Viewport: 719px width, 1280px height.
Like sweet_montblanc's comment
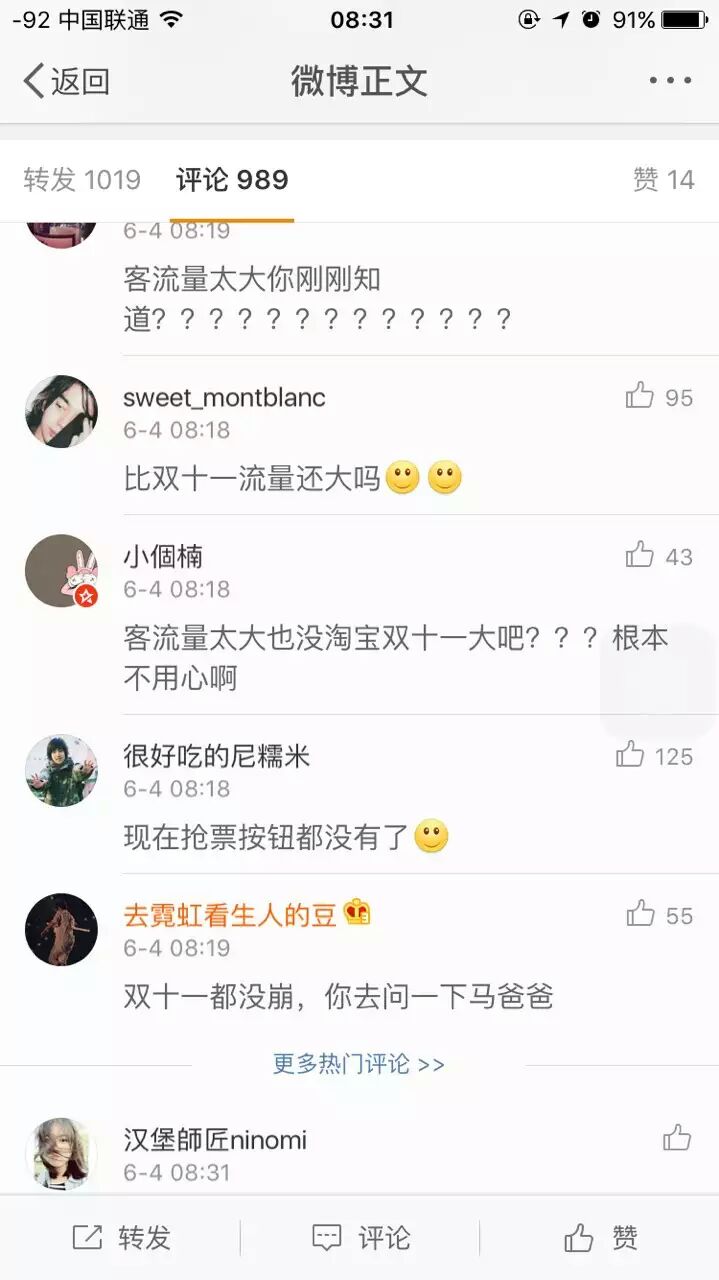(x=640, y=397)
